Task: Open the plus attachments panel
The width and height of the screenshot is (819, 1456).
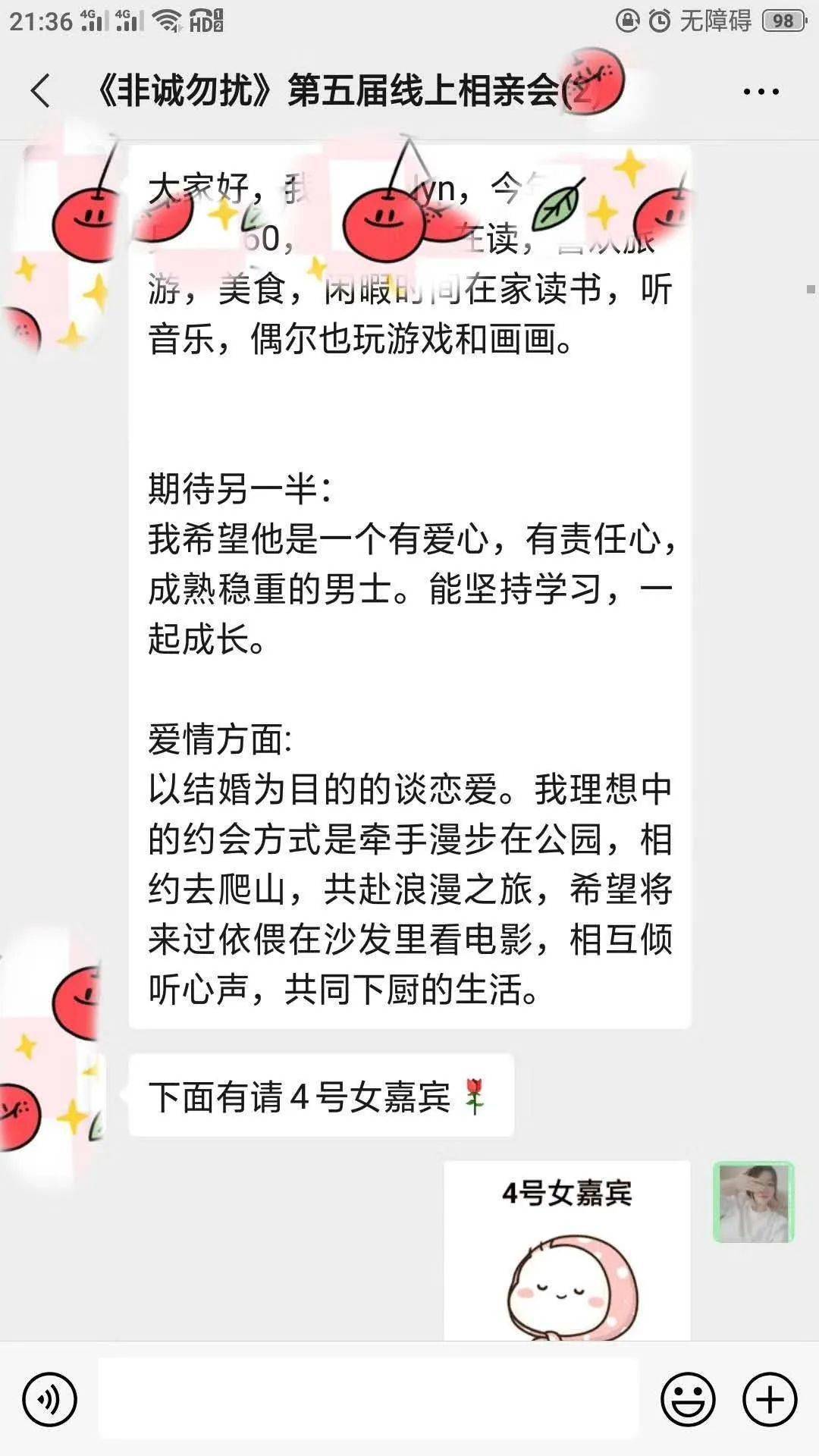Action: tap(770, 1399)
